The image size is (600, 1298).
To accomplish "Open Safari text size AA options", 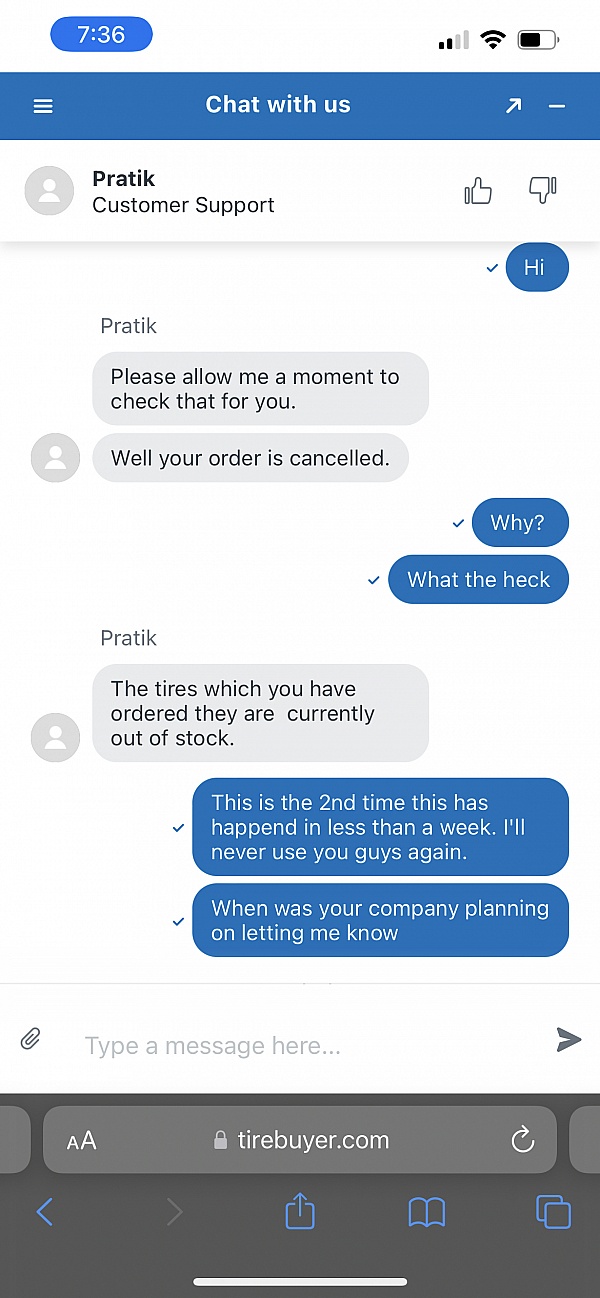I will tap(82, 1141).
